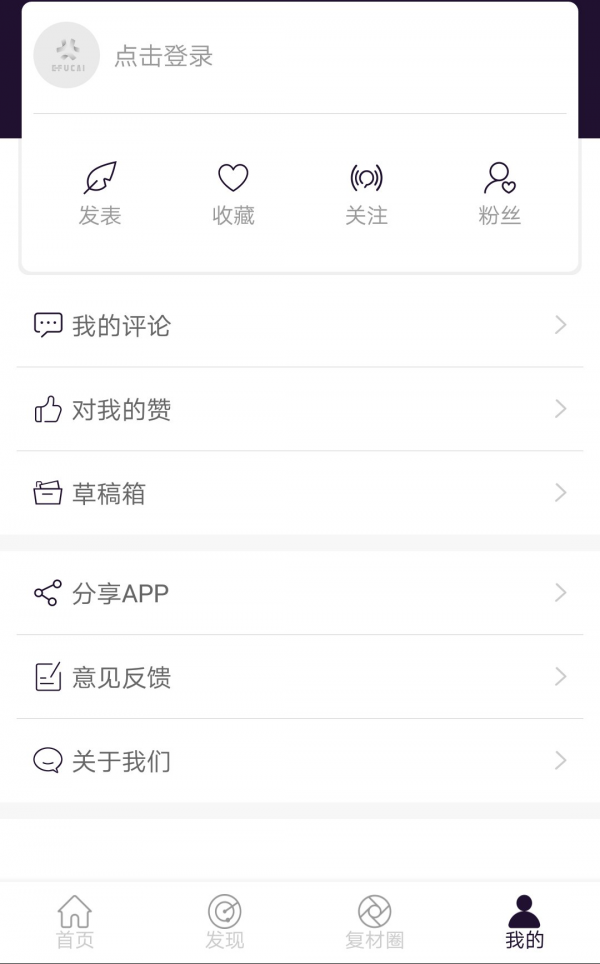
Task: Open 草稿箱 drafts
Action: point(300,493)
